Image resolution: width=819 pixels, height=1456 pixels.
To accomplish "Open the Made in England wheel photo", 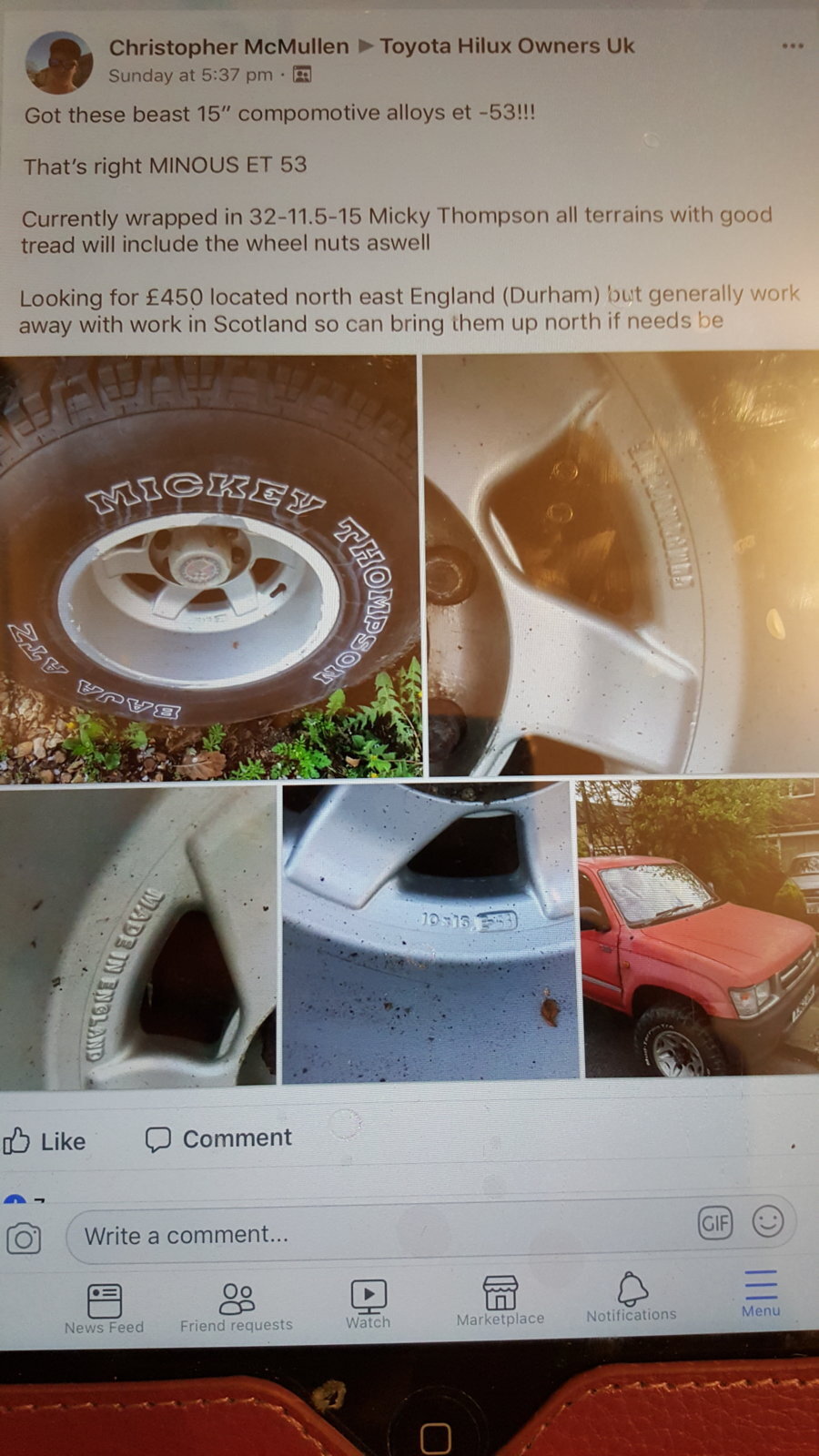I will tap(137, 937).
